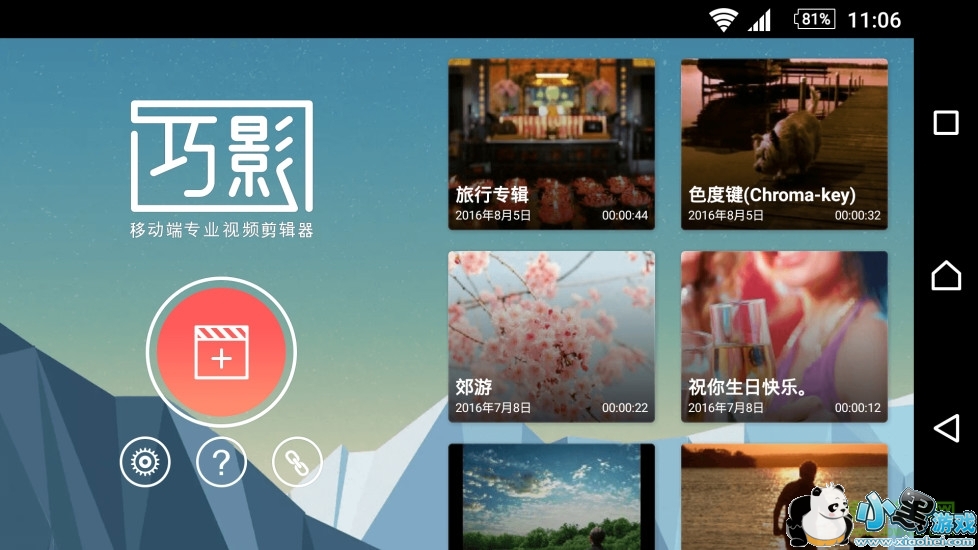978x550 pixels.
Task: Tap the chain link icon
Action: (x=297, y=462)
